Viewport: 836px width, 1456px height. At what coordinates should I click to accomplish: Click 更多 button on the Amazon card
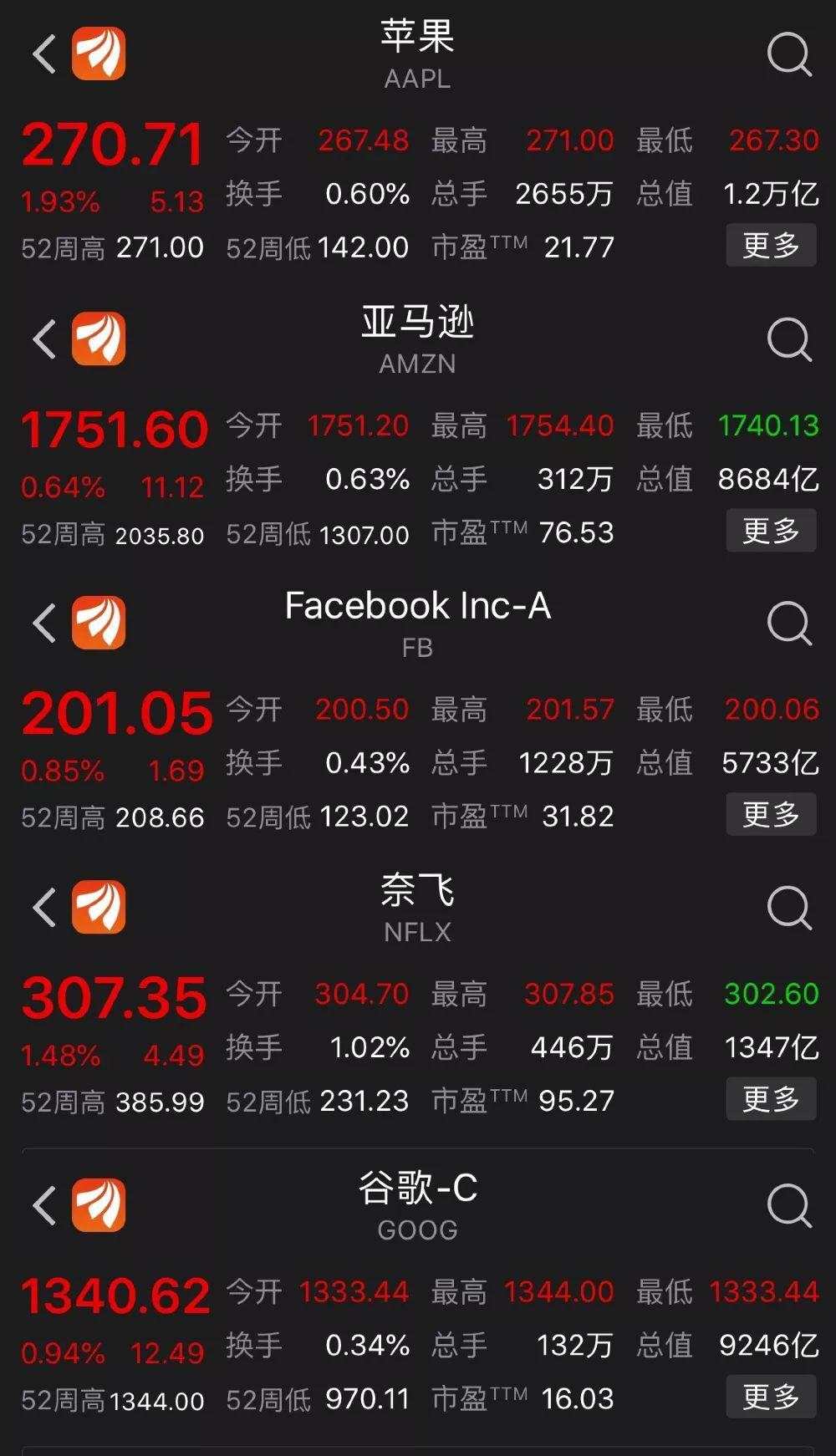coord(772,530)
